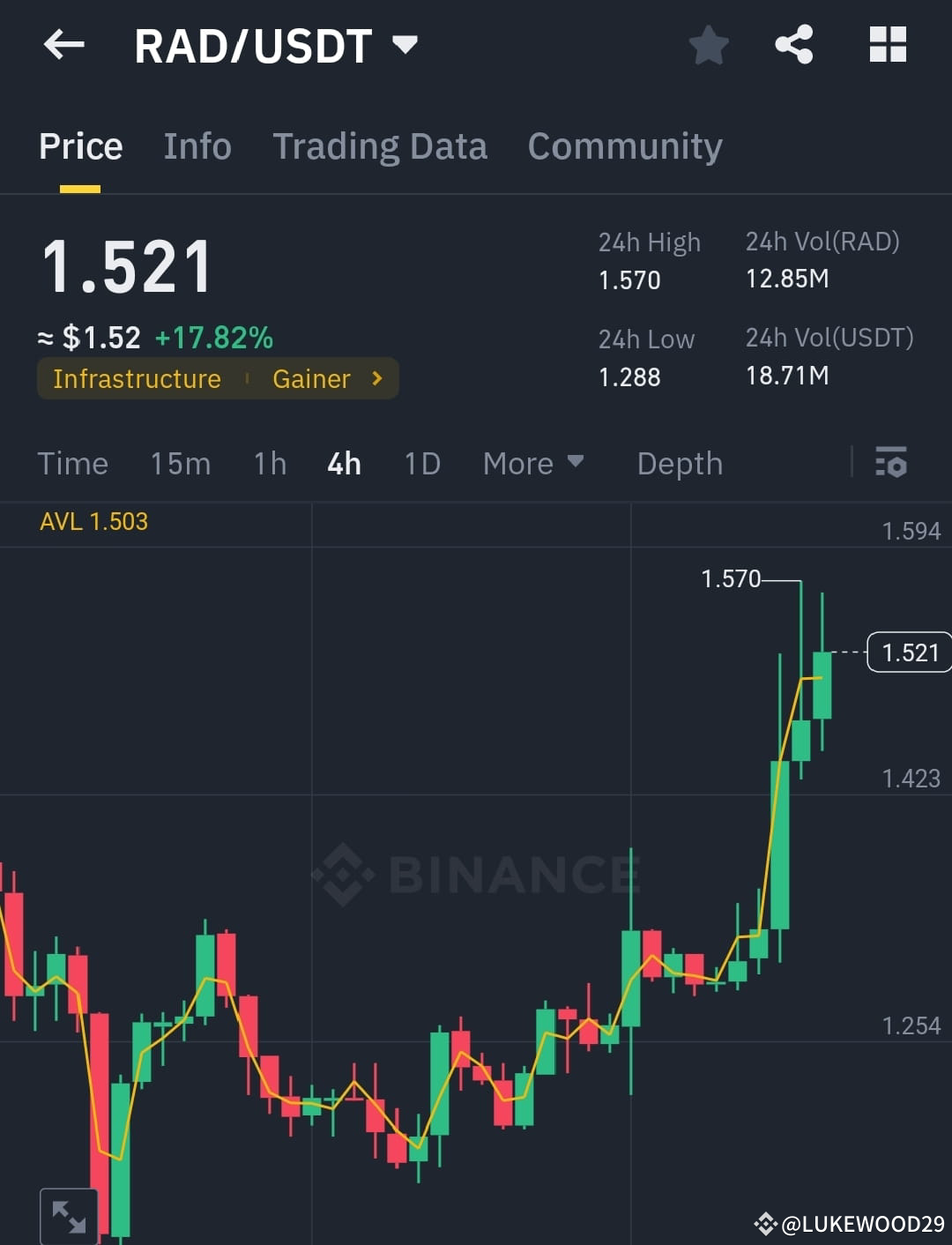Enable the 1D chart interval

point(420,463)
